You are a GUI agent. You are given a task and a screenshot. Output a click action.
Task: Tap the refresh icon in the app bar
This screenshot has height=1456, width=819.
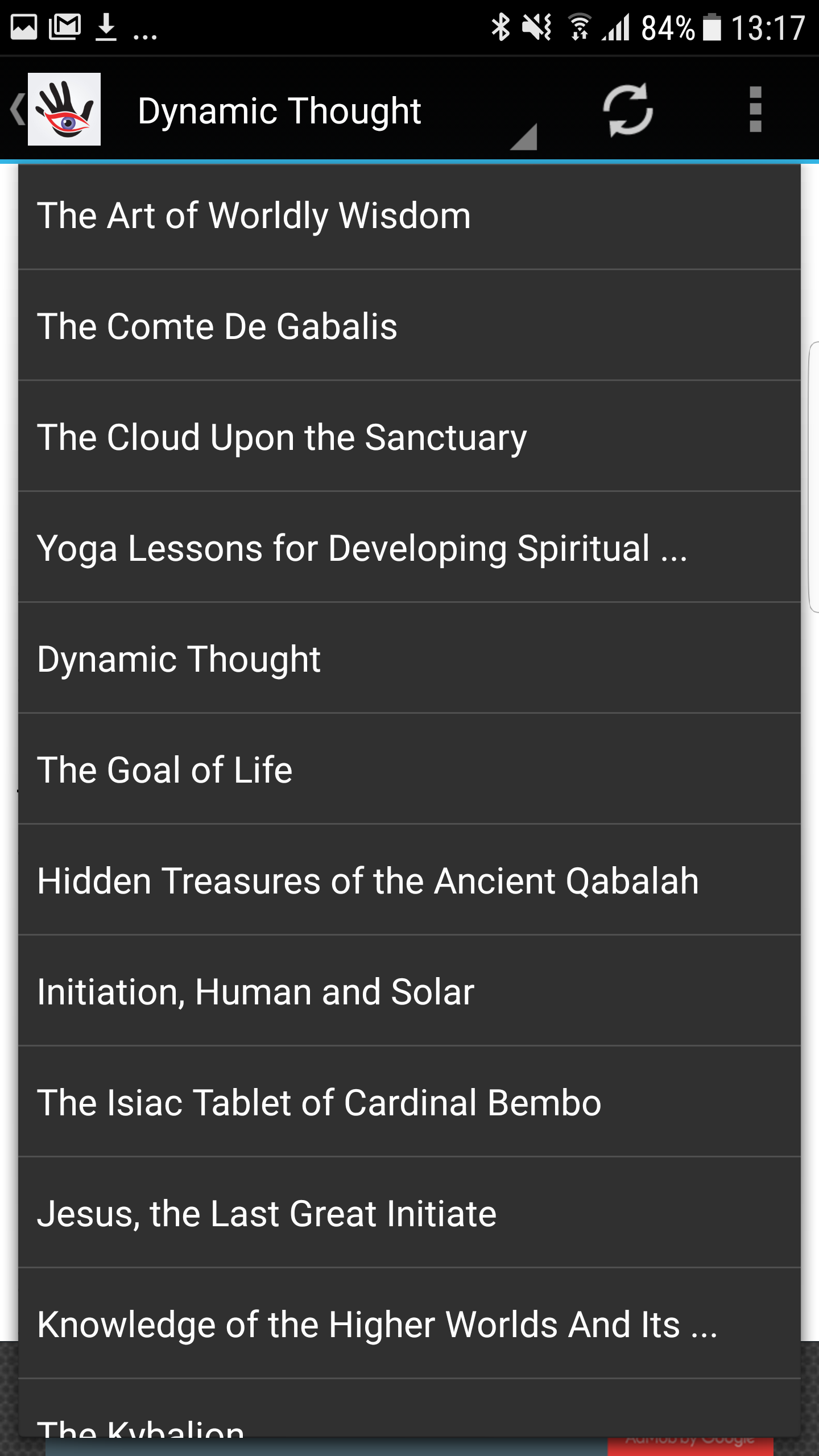627,110
